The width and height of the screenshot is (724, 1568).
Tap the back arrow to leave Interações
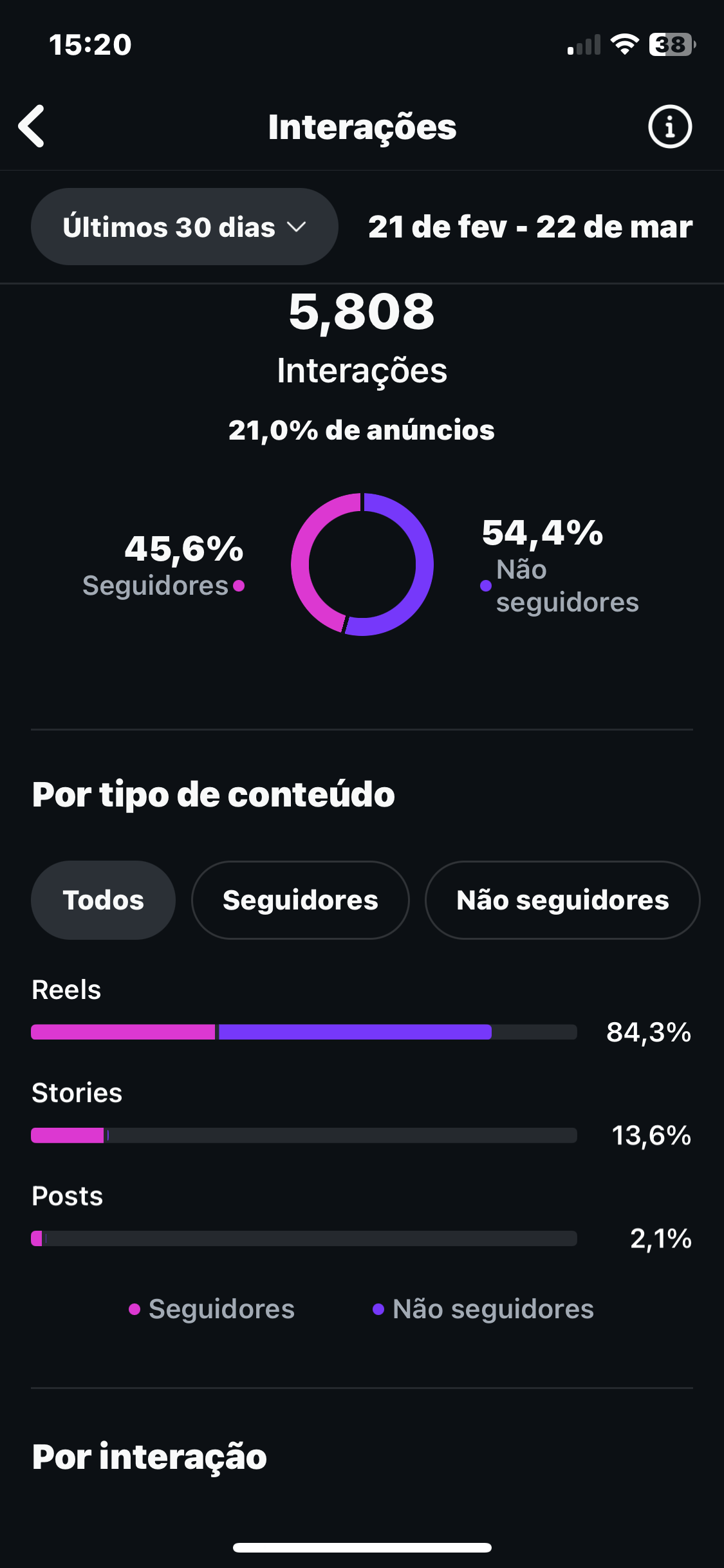point(32,126)
